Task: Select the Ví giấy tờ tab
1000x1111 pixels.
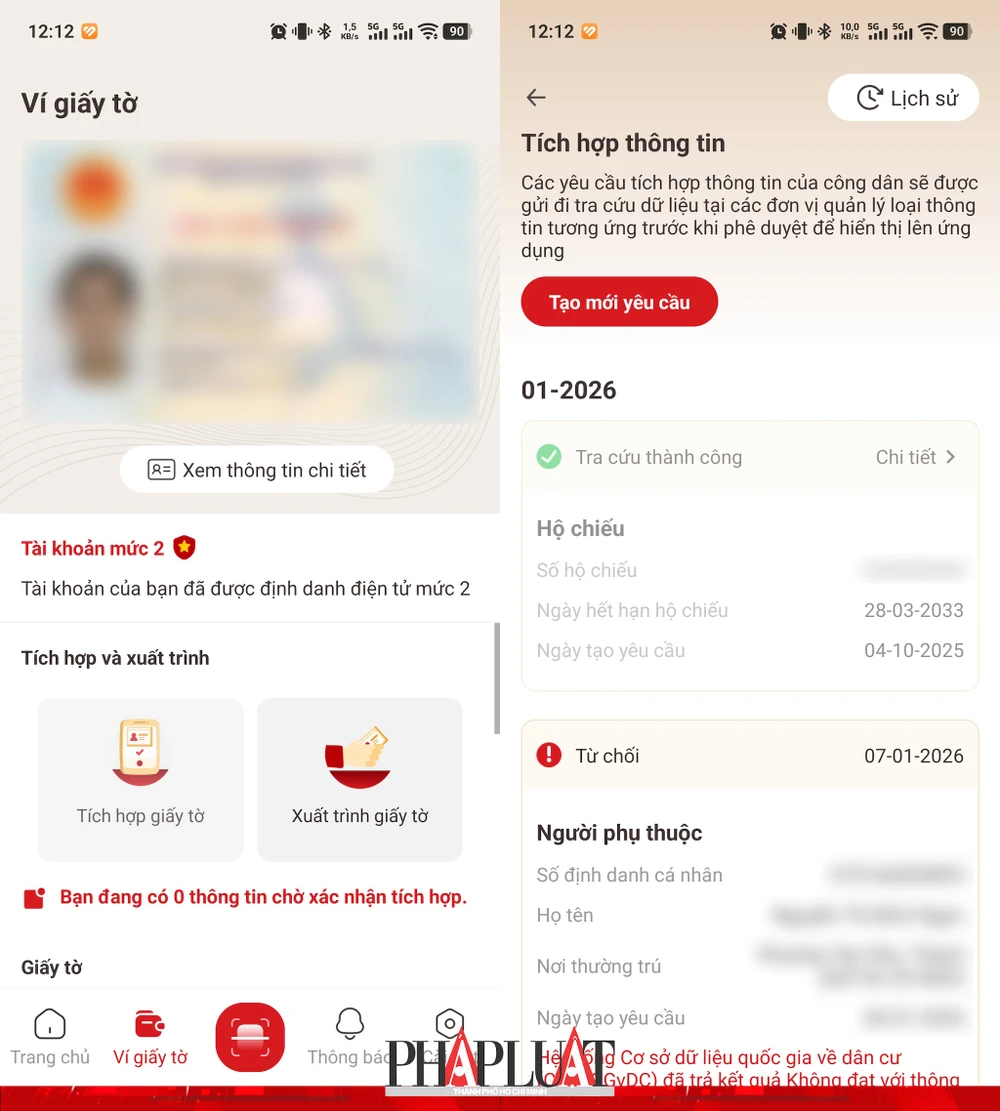Action: point(150,1038)
